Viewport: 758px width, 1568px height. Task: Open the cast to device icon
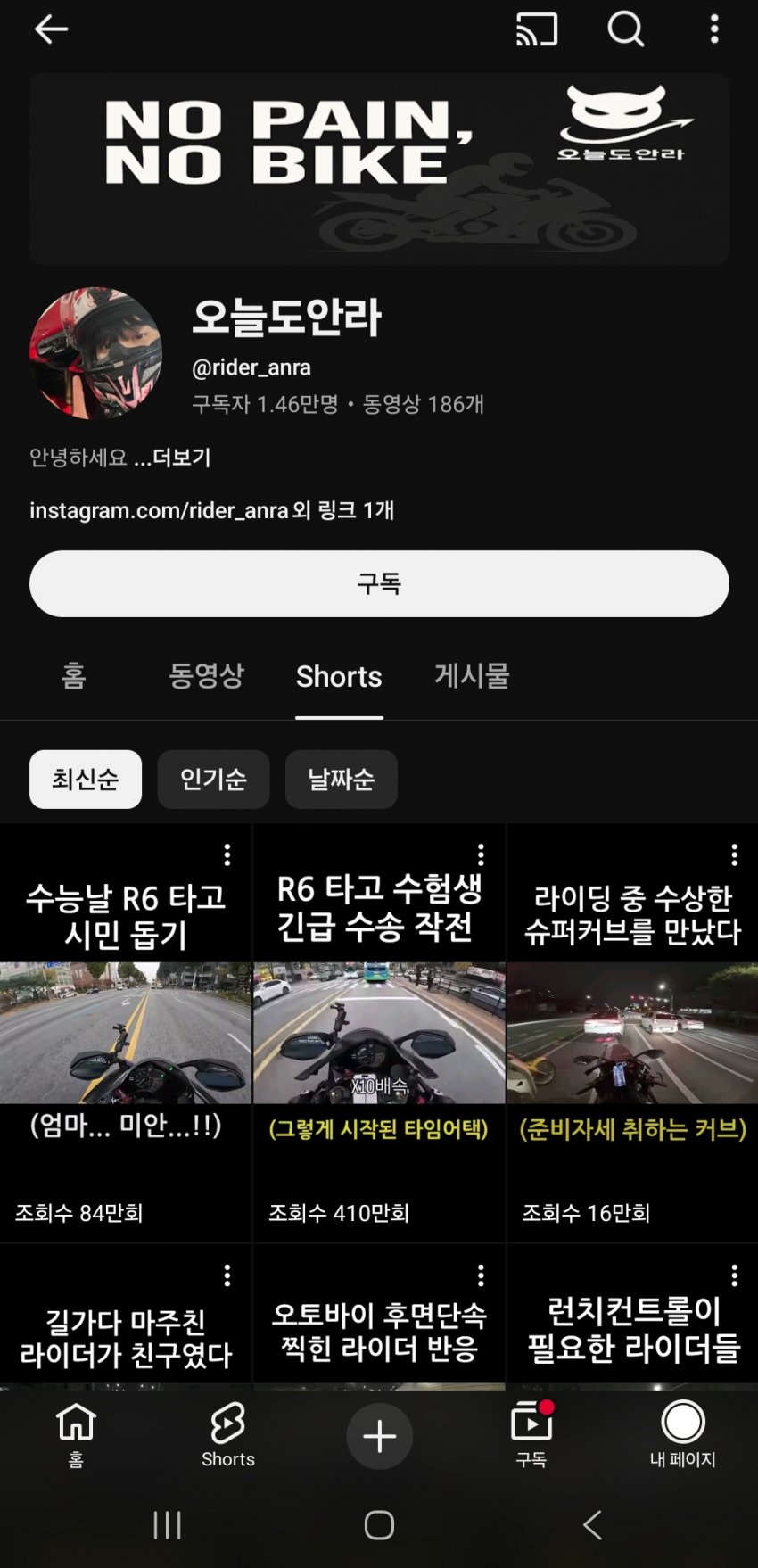tap(537, 29)
